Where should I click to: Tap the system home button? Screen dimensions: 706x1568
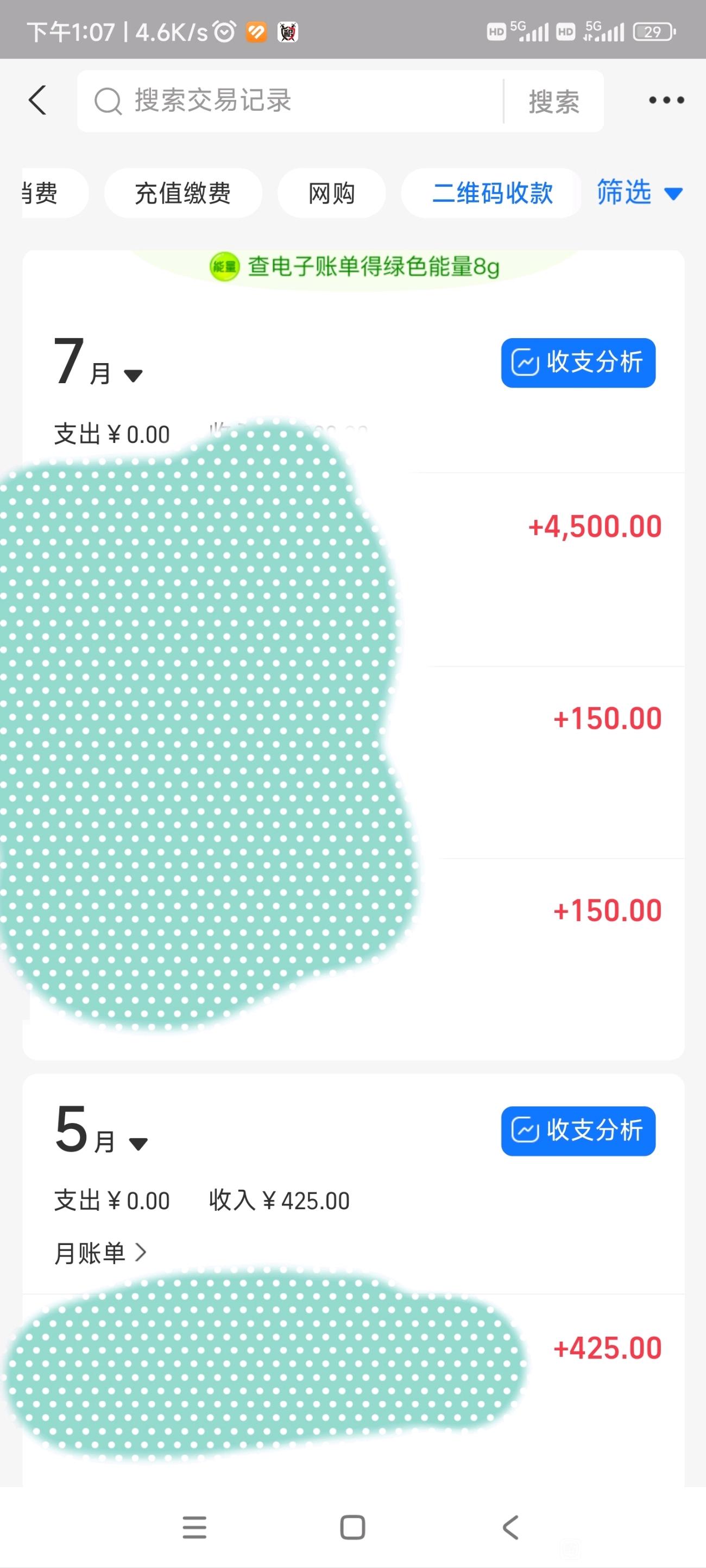(x=352, y=1527)
